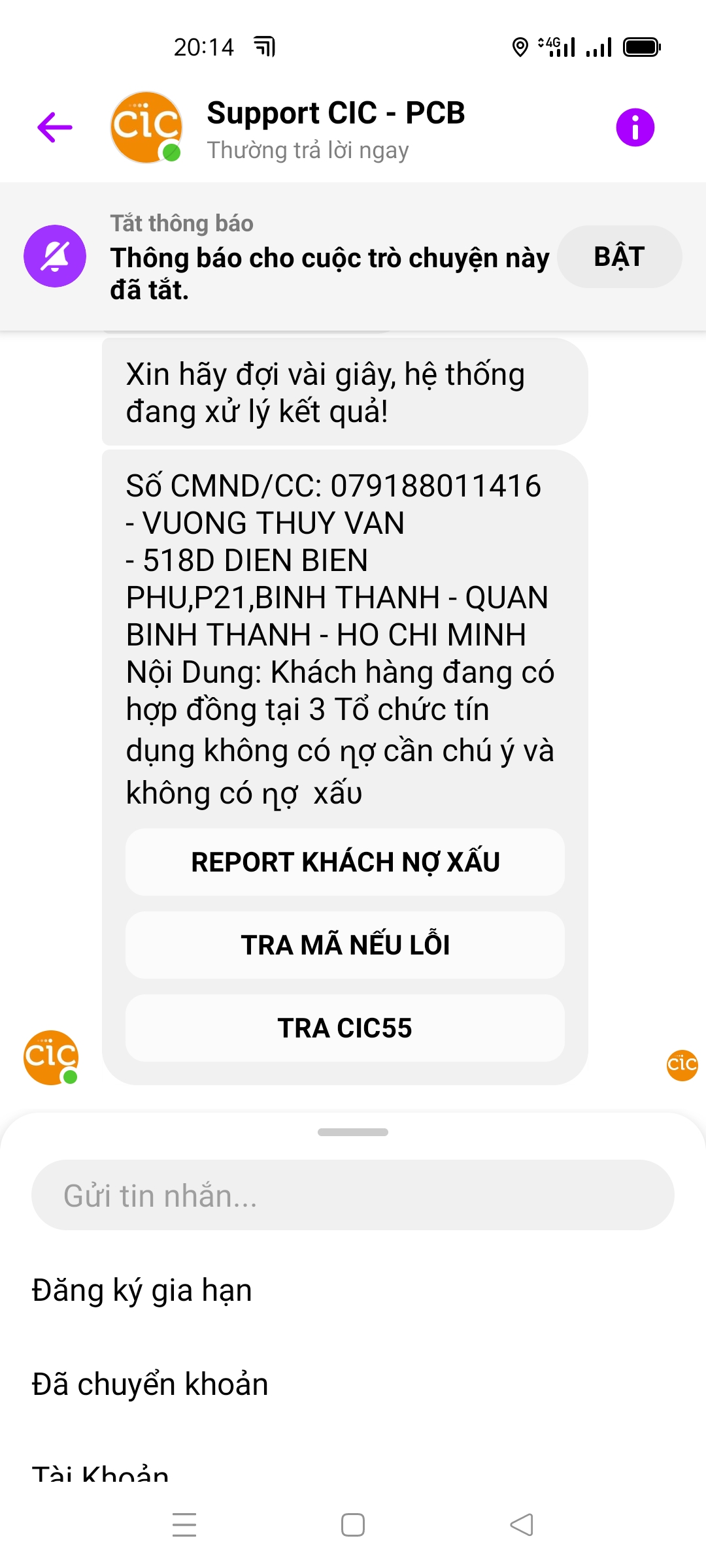Image resolution: width=706 pixels, height=1568 pixels.
Task: Choose the TRA CIC55 option
Action: coord(345,1028)
